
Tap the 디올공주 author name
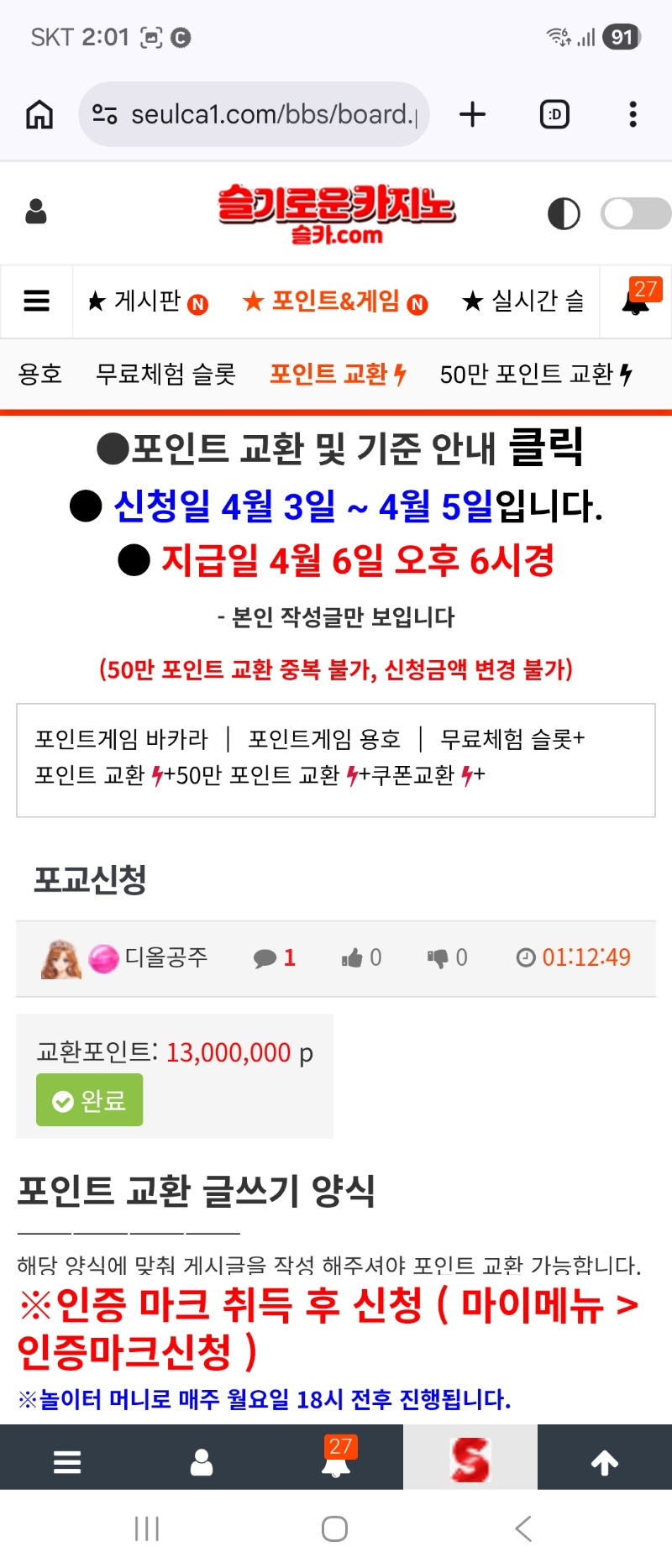[x=165, y=957]
